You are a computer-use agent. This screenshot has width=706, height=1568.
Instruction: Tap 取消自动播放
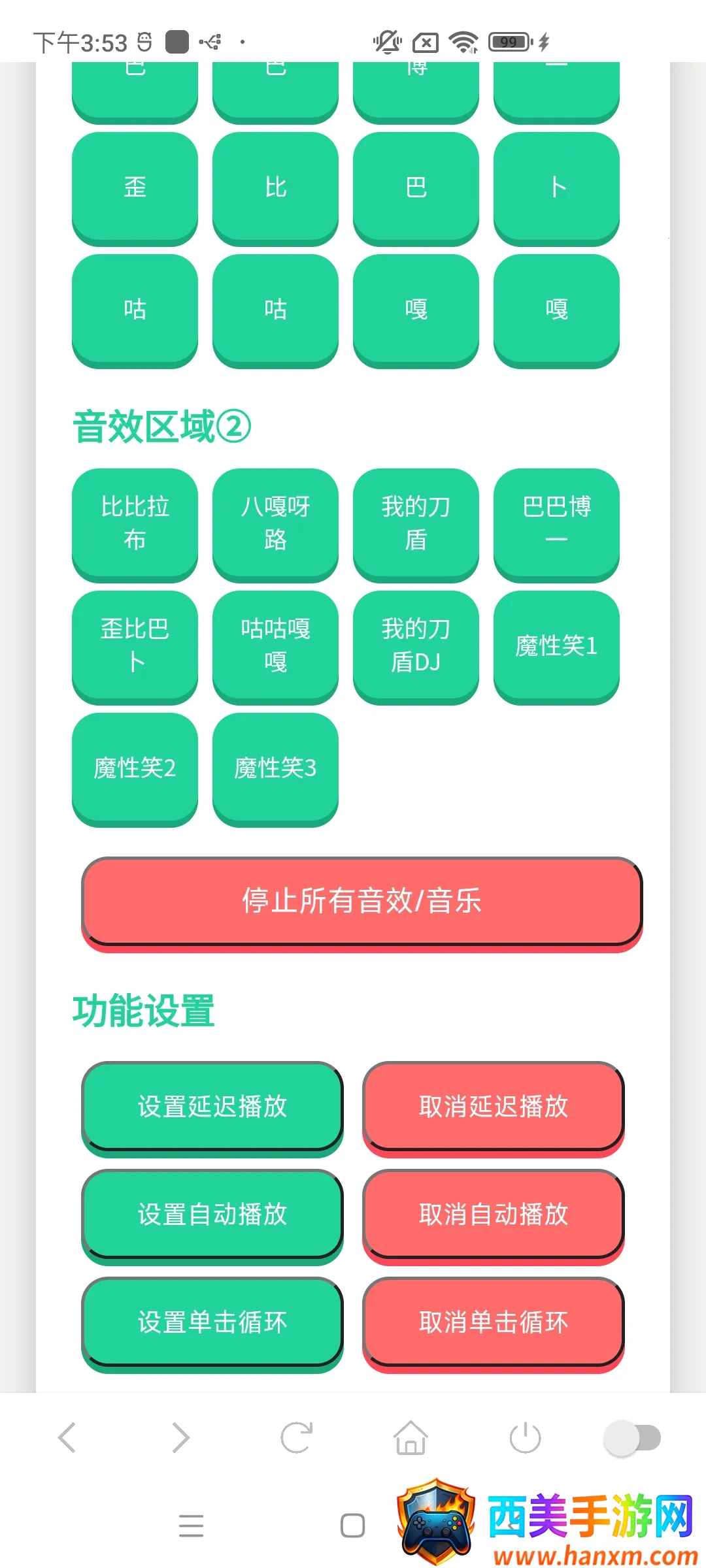(x=494, y=1214)
